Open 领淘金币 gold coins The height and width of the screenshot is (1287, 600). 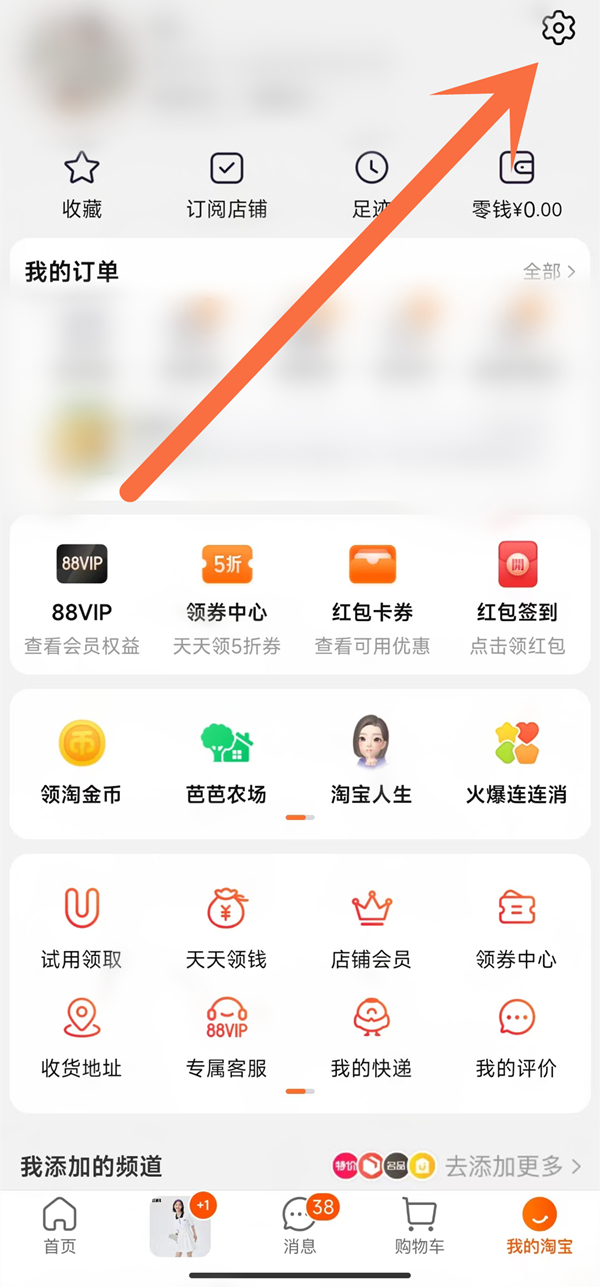[82, 763]
